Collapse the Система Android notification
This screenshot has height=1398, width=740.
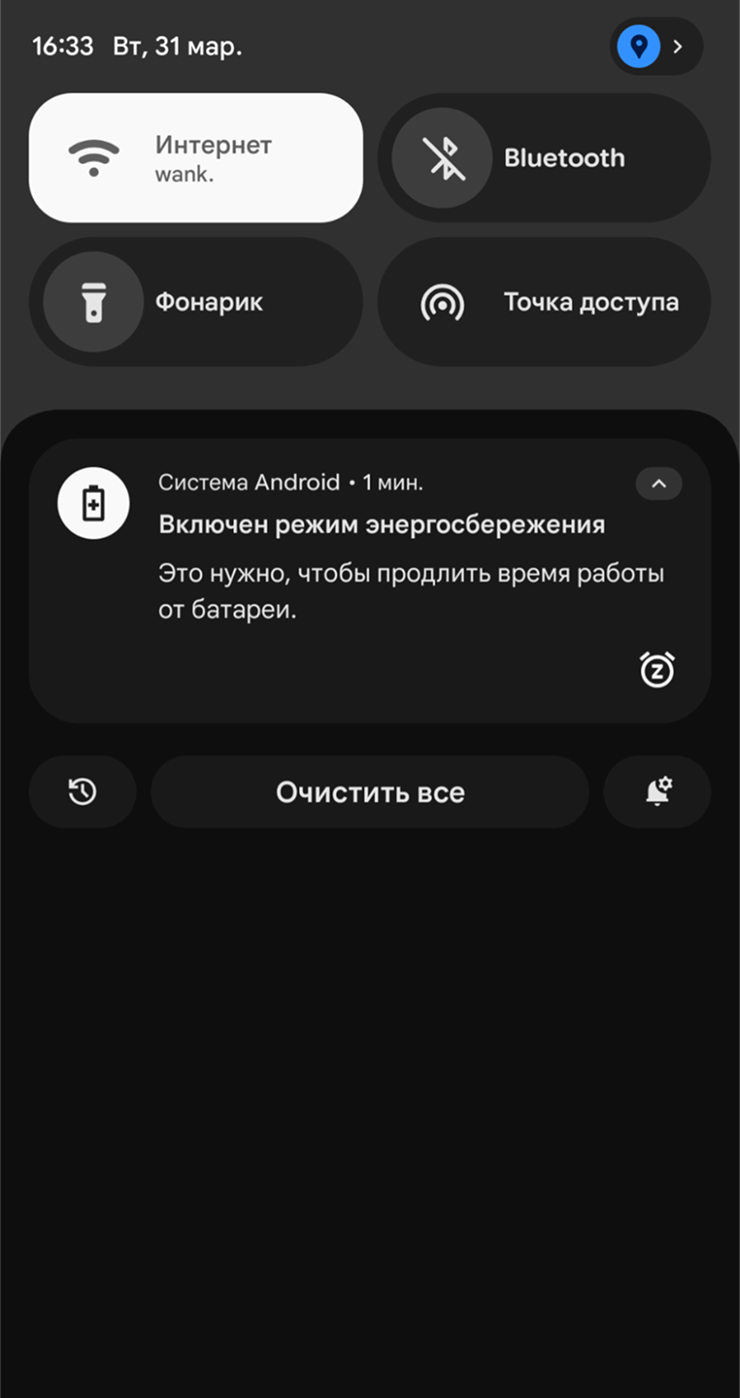pos(658,484)
